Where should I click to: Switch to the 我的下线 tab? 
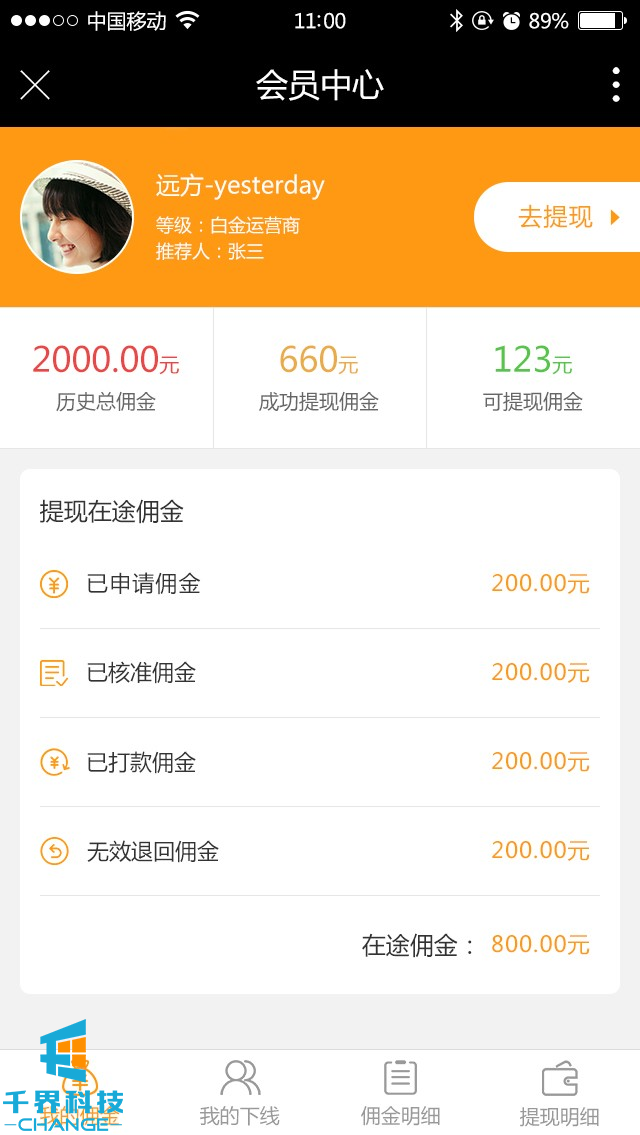pyautogui.click(x=240, y=1093)
